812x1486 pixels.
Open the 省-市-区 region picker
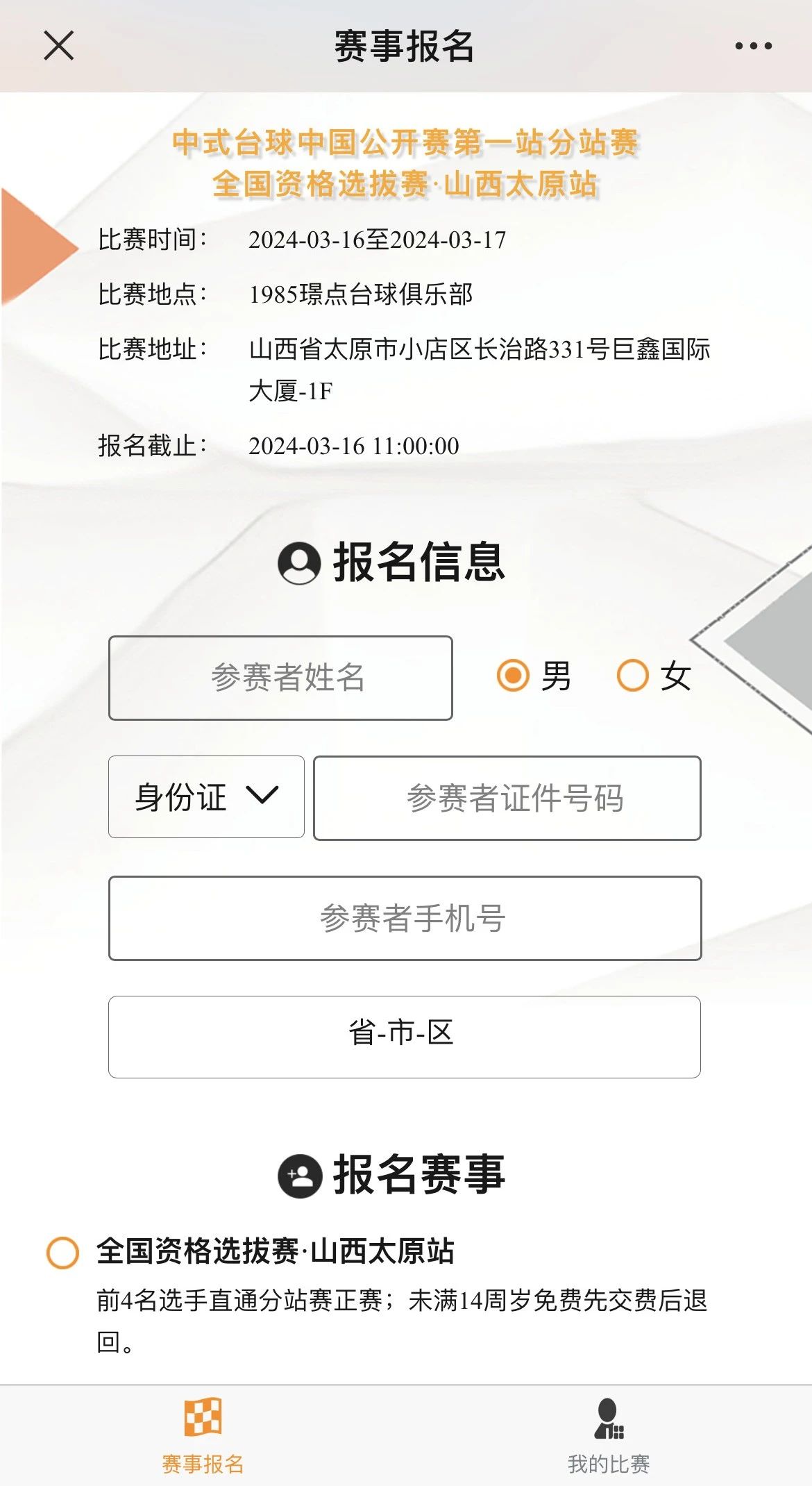(x=405, y=1037)
